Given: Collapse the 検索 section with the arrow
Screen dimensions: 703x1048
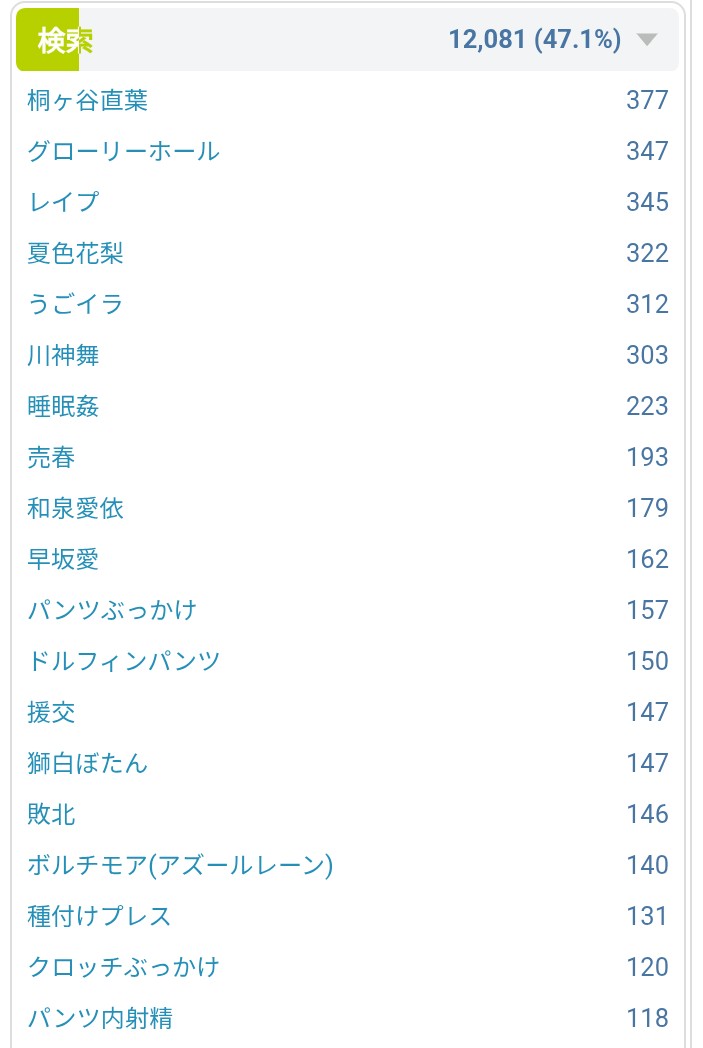Looking at the screenshot, I should coord(646,40).
